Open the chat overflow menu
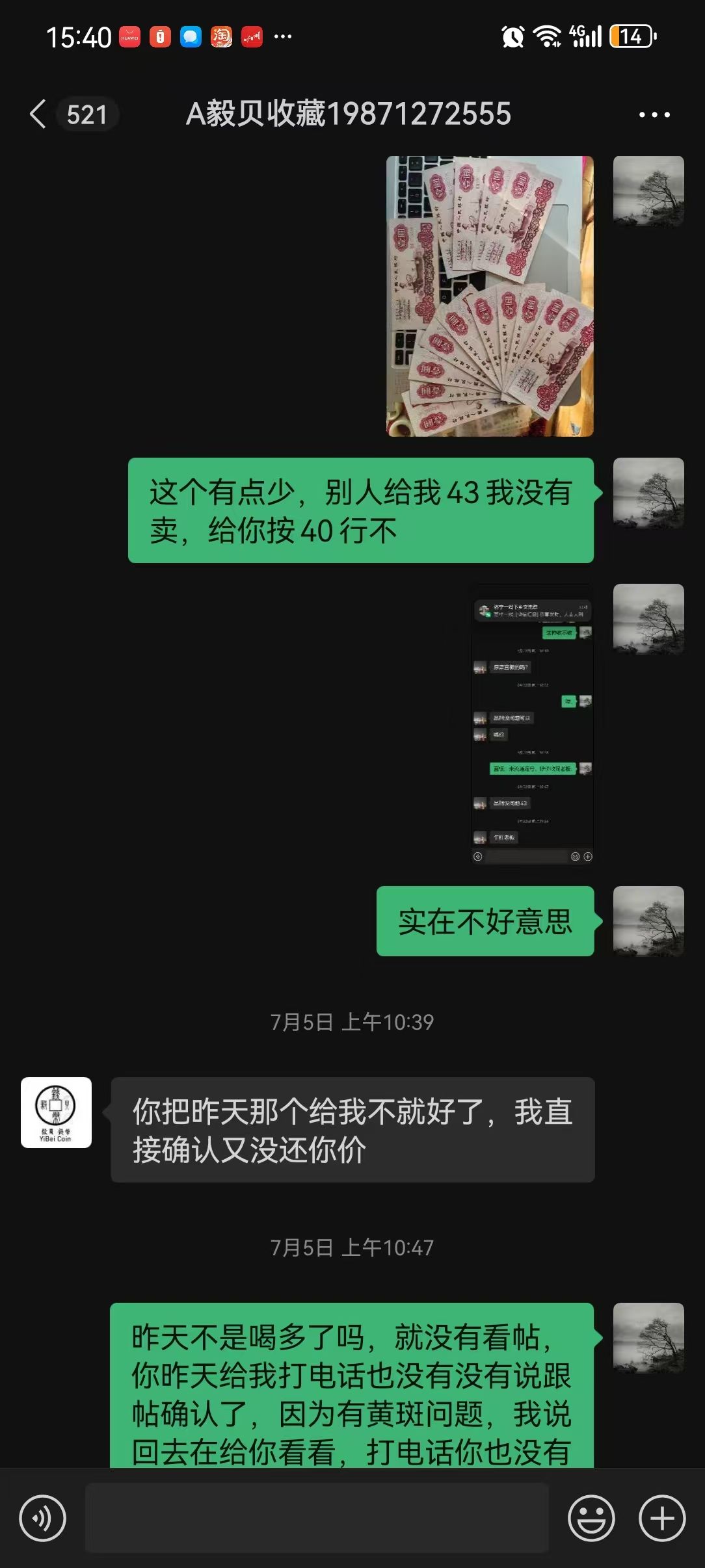Screen dimensions: 705x1568 coord(654,114)
